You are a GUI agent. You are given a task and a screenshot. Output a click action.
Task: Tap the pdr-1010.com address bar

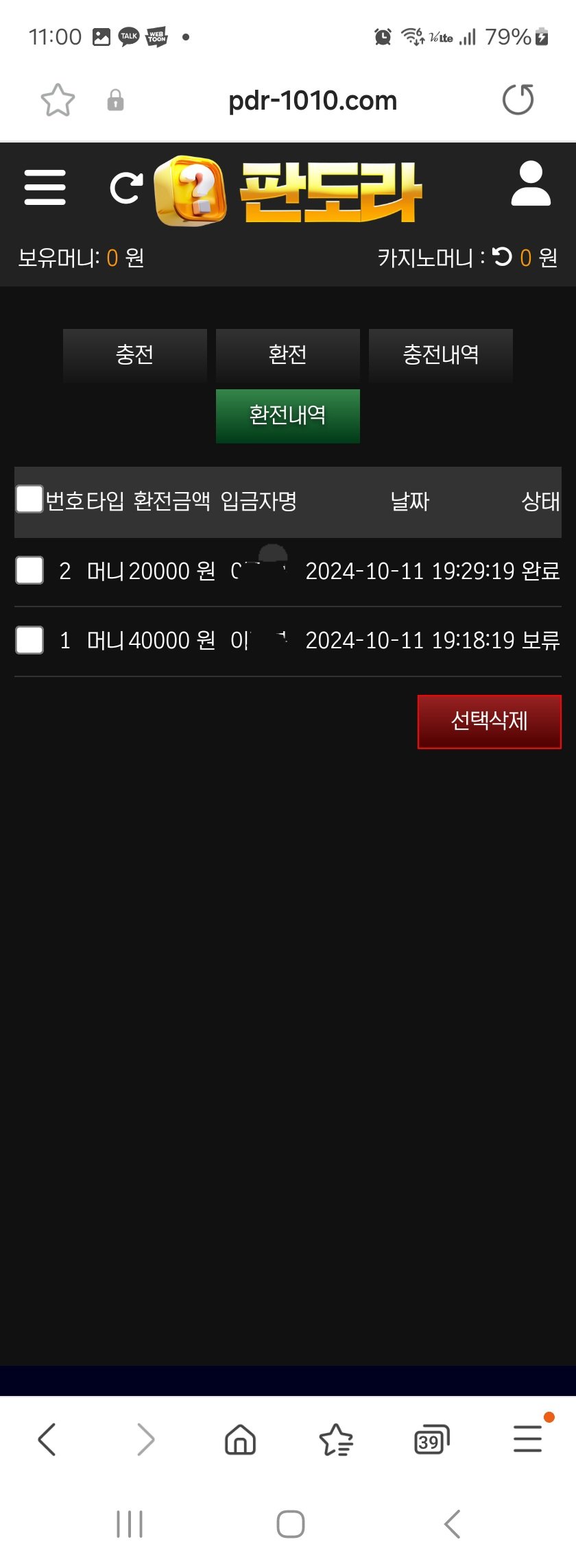[x=313, y=101]
